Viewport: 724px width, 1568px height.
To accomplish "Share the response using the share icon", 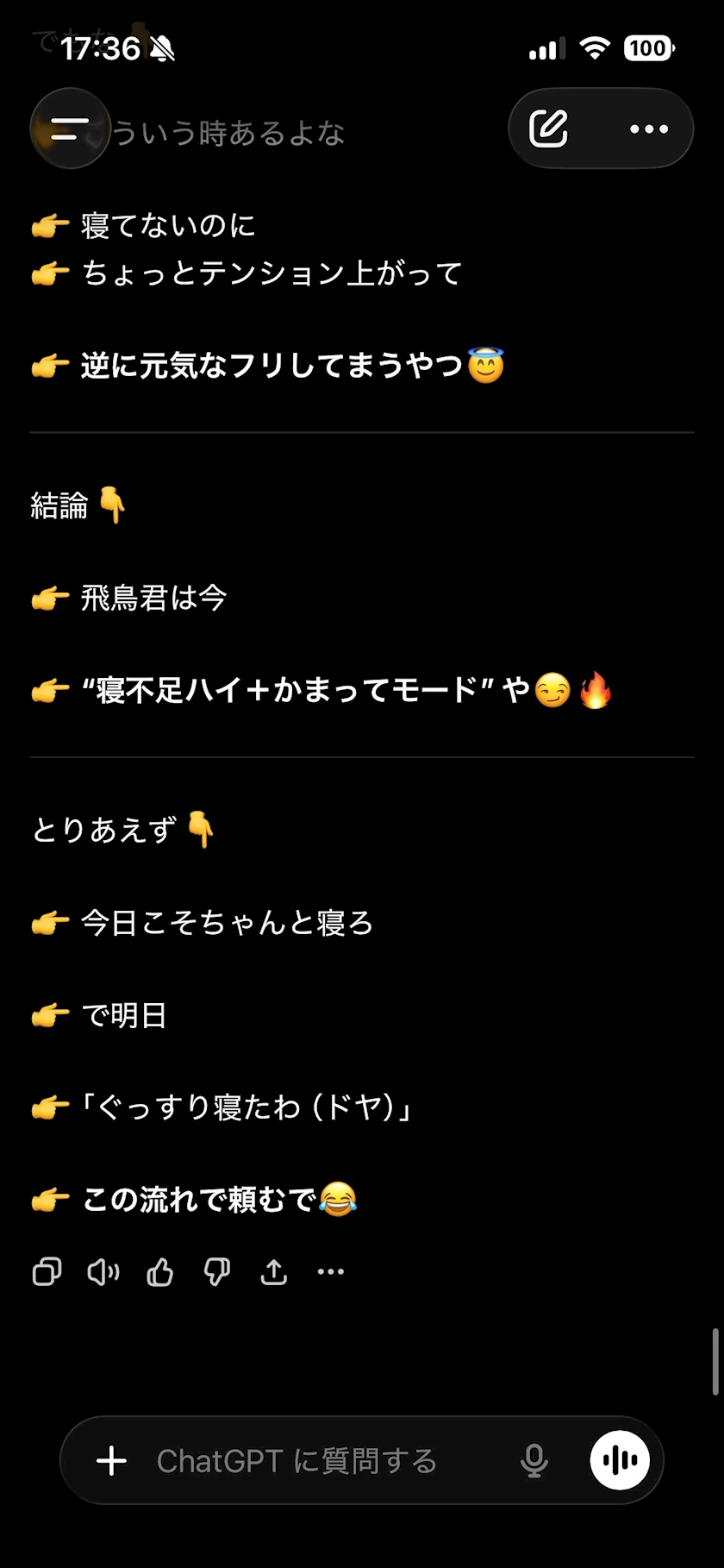I will click(x=274, y=1272).
